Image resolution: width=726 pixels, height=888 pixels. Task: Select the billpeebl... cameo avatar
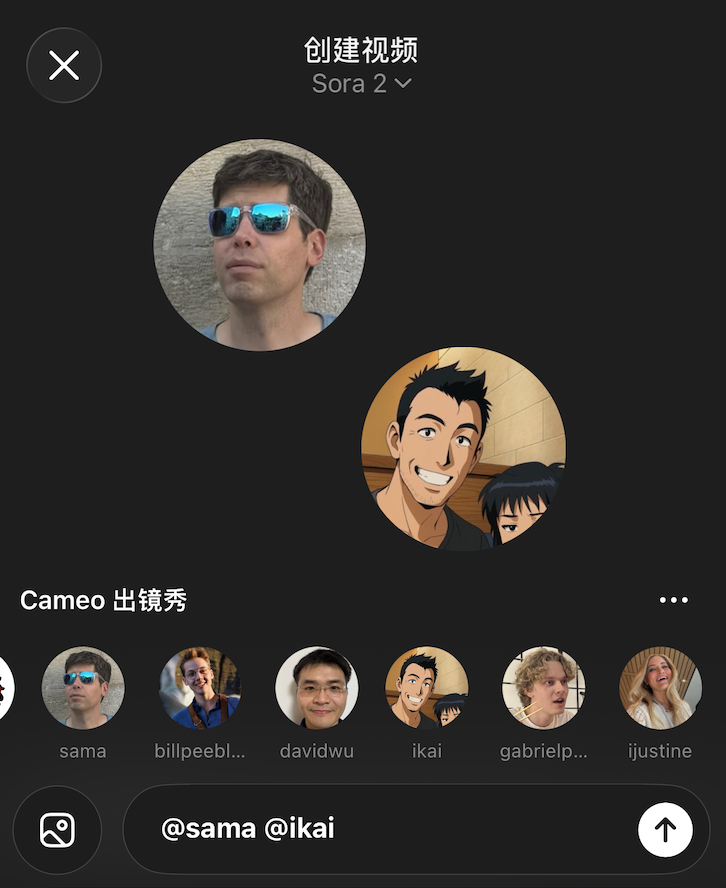click(x=200, y=688)
